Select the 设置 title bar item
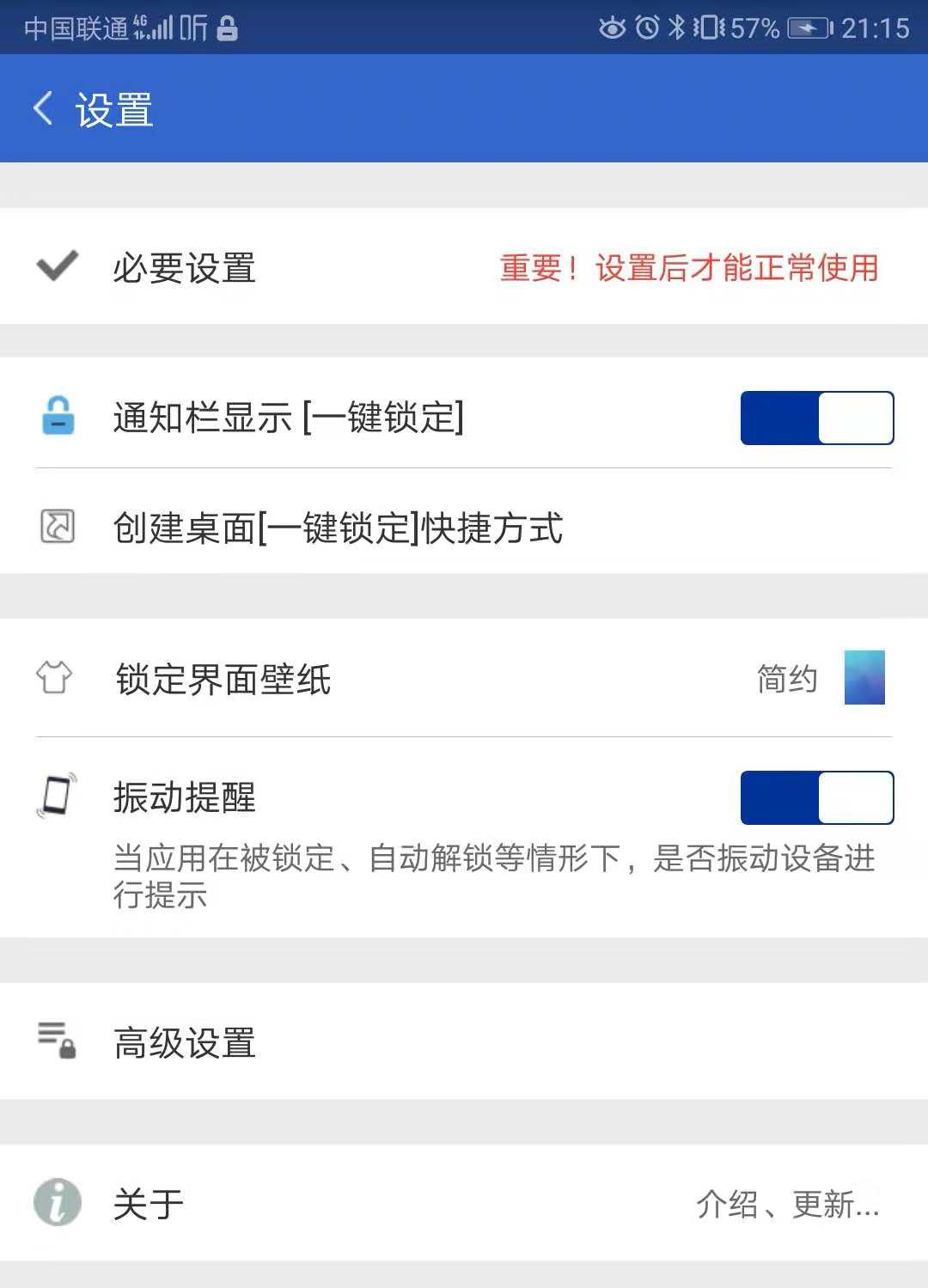This screenshot has height=1288, width=928. coord(113,109)
